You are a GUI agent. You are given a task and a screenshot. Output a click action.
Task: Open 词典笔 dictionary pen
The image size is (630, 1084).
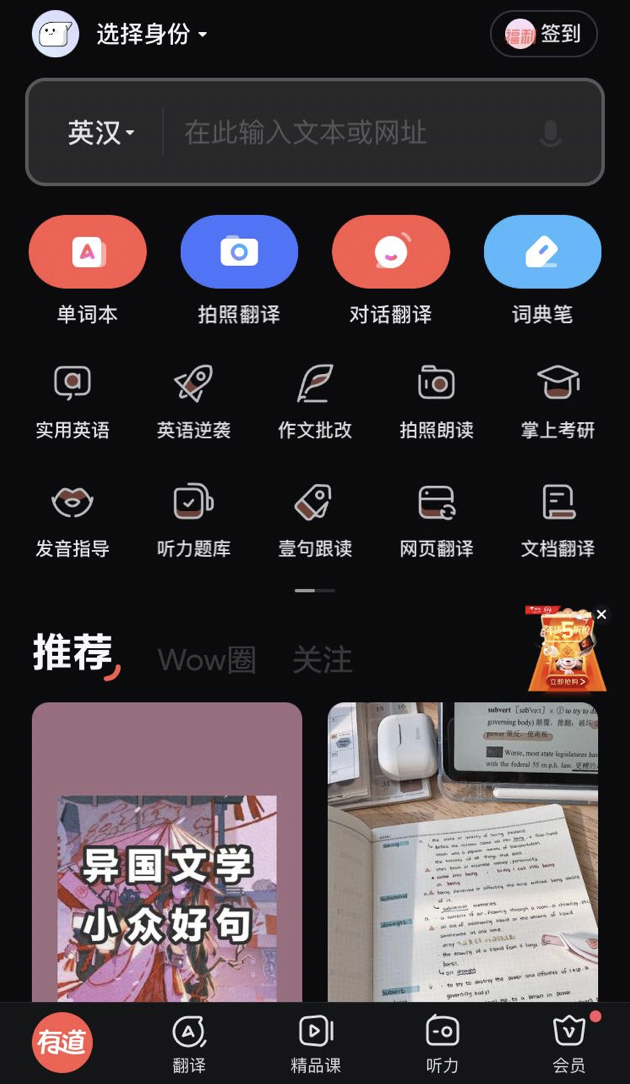(x=542, y=253)
